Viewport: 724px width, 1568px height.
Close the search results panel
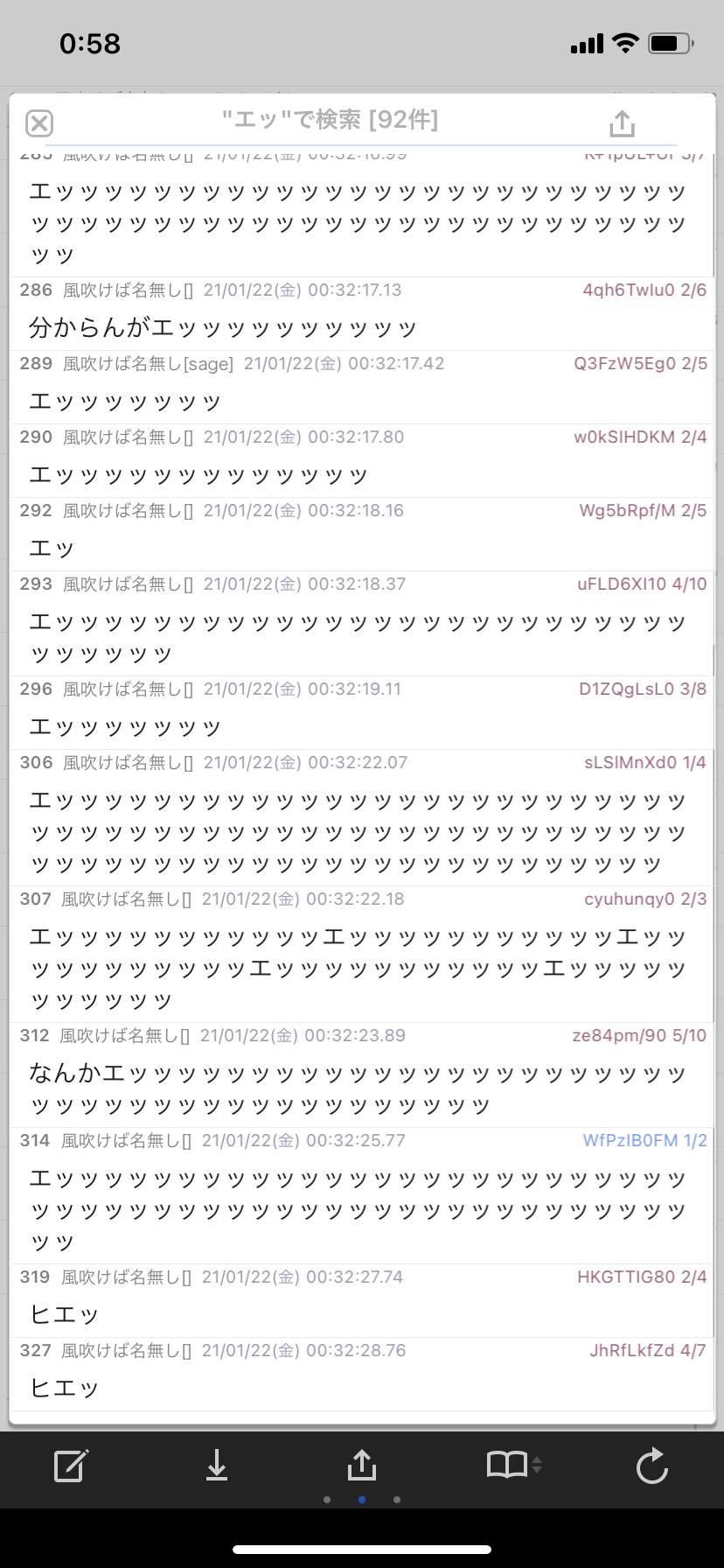click(39, 123)
